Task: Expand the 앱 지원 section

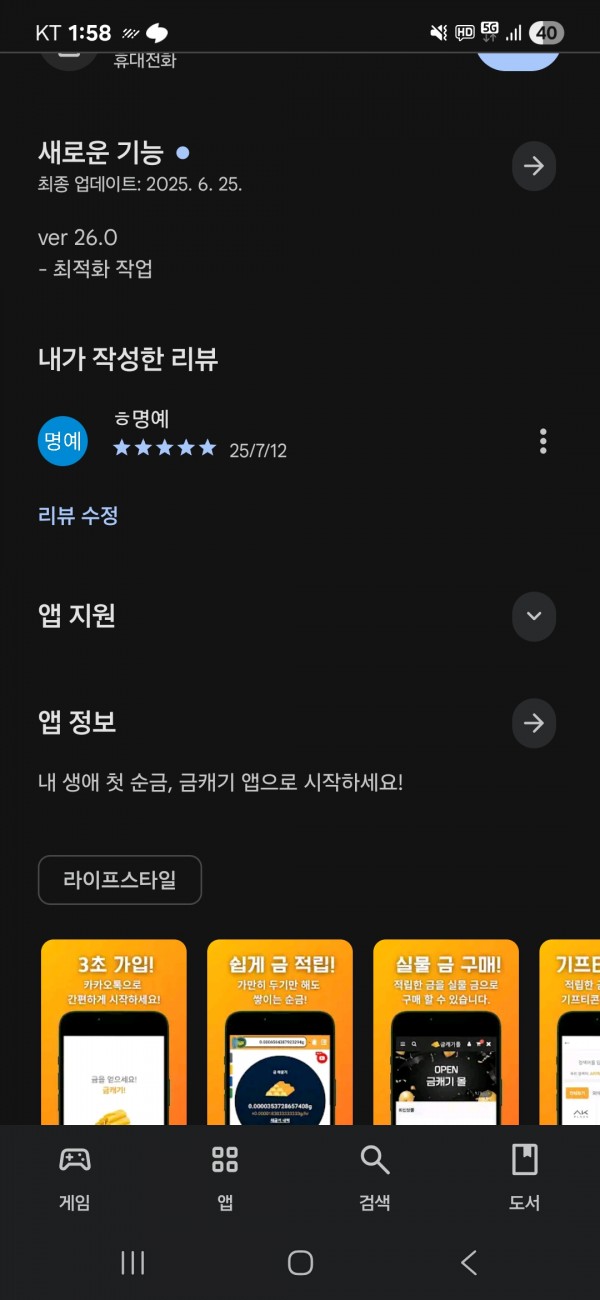Action: [x=534, y=616]
